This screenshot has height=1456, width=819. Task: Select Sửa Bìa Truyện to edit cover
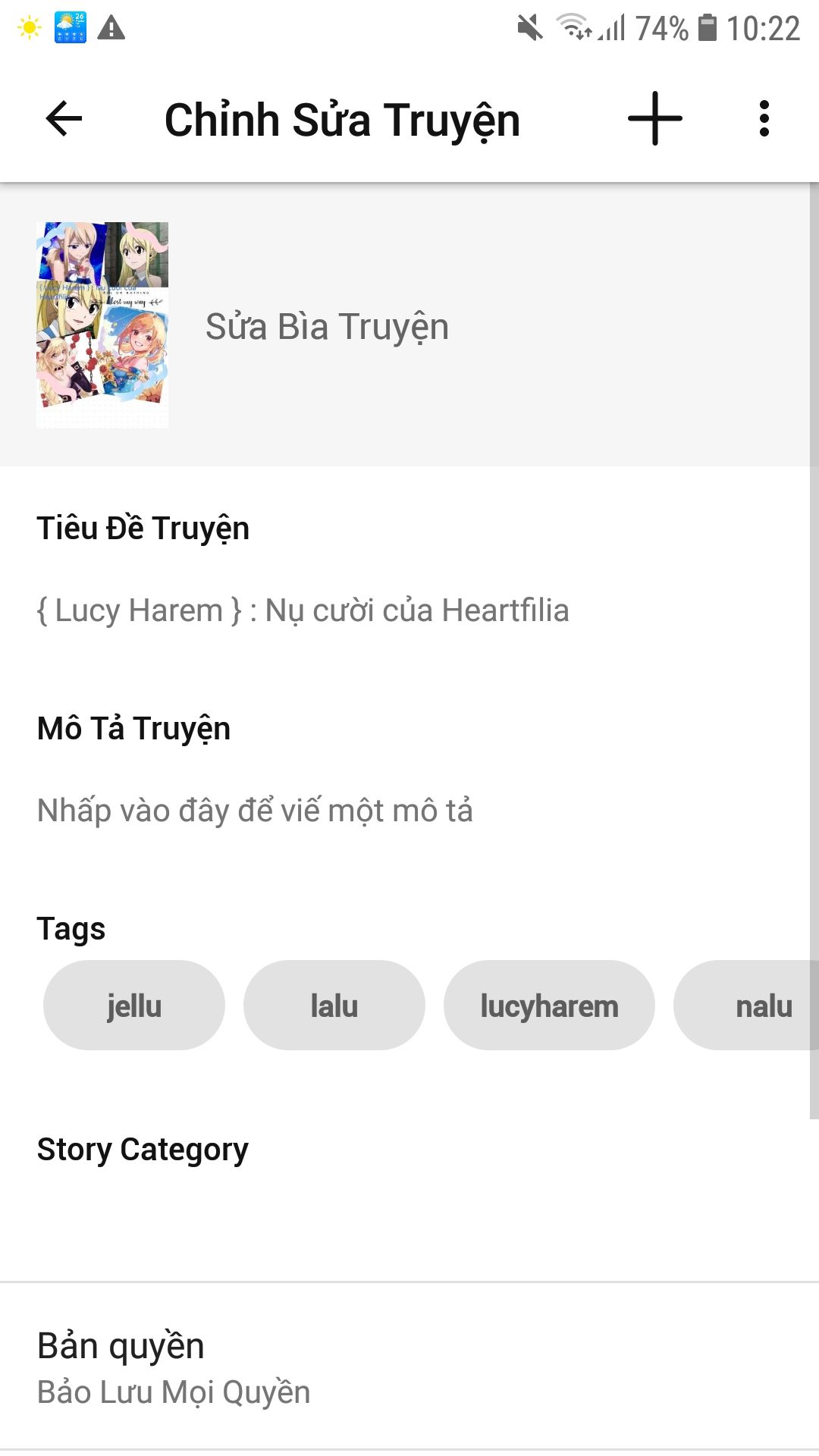pos(327,327)
